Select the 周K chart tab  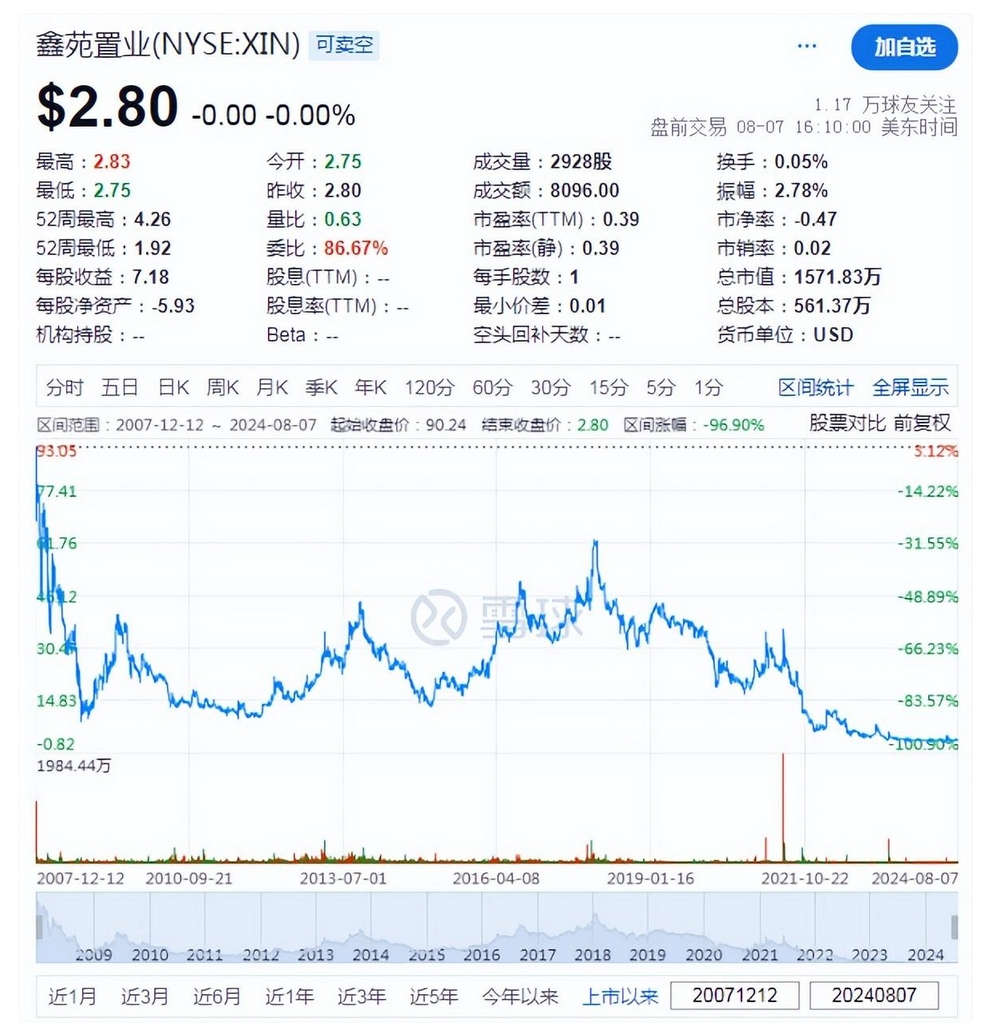click(222, 388)
